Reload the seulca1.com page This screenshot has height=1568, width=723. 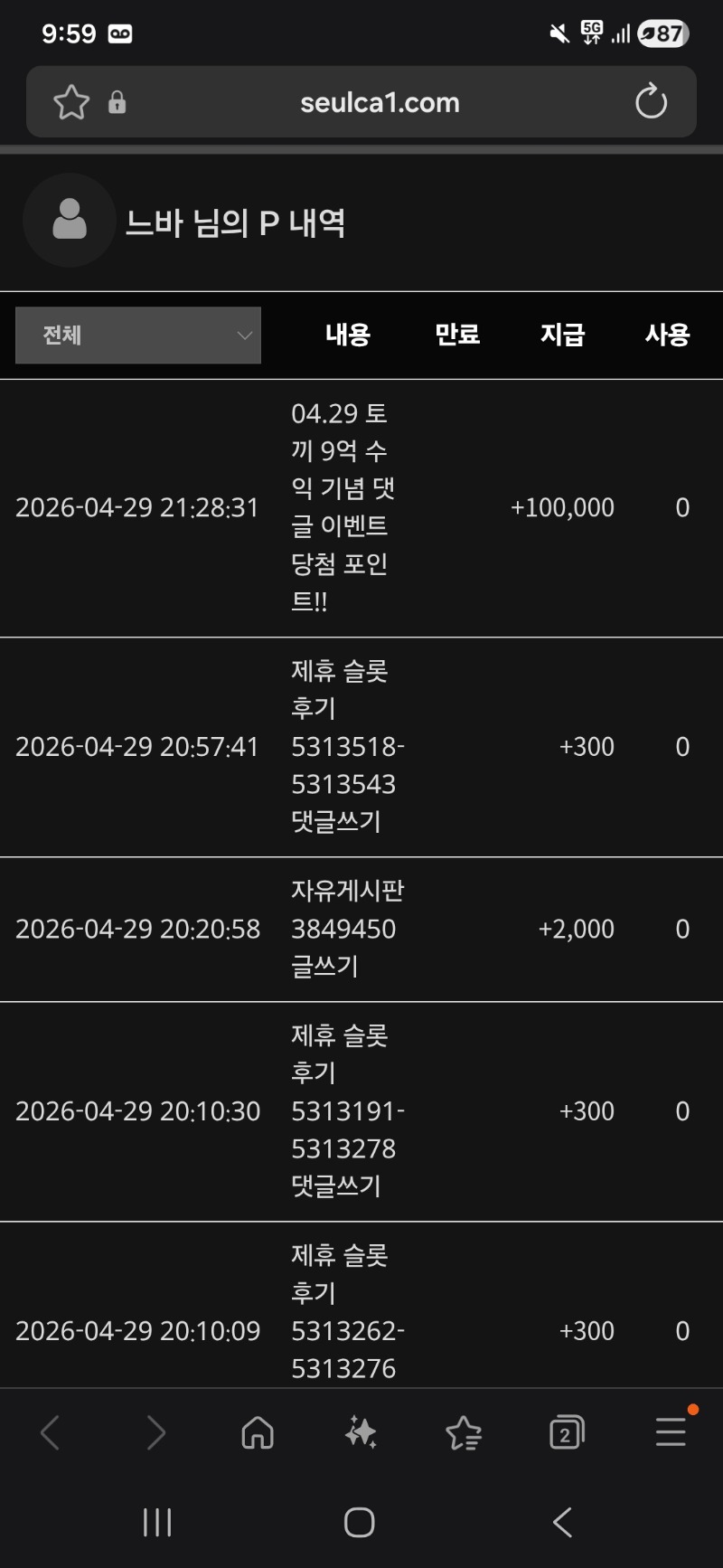point(651,102)
